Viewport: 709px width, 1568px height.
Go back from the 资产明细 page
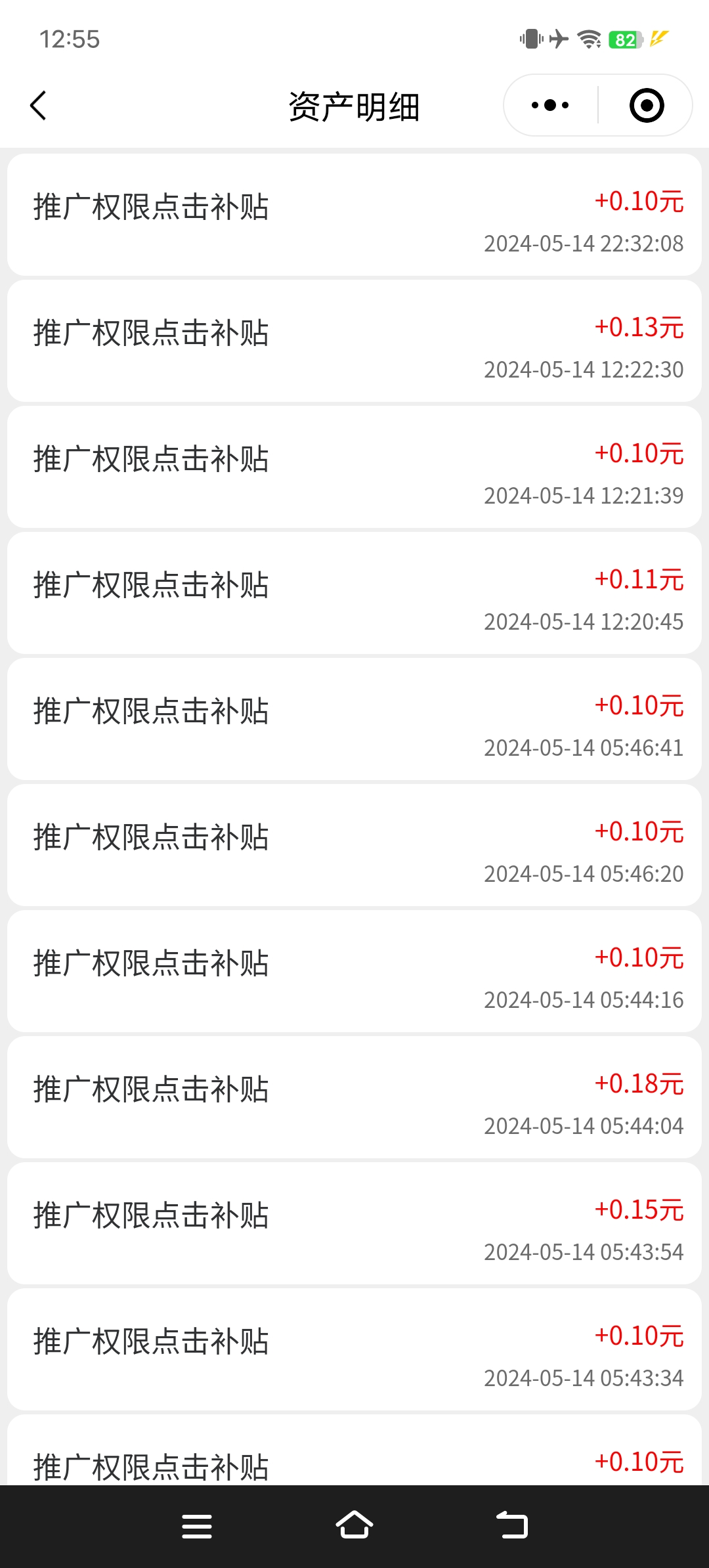pos(38,105)
